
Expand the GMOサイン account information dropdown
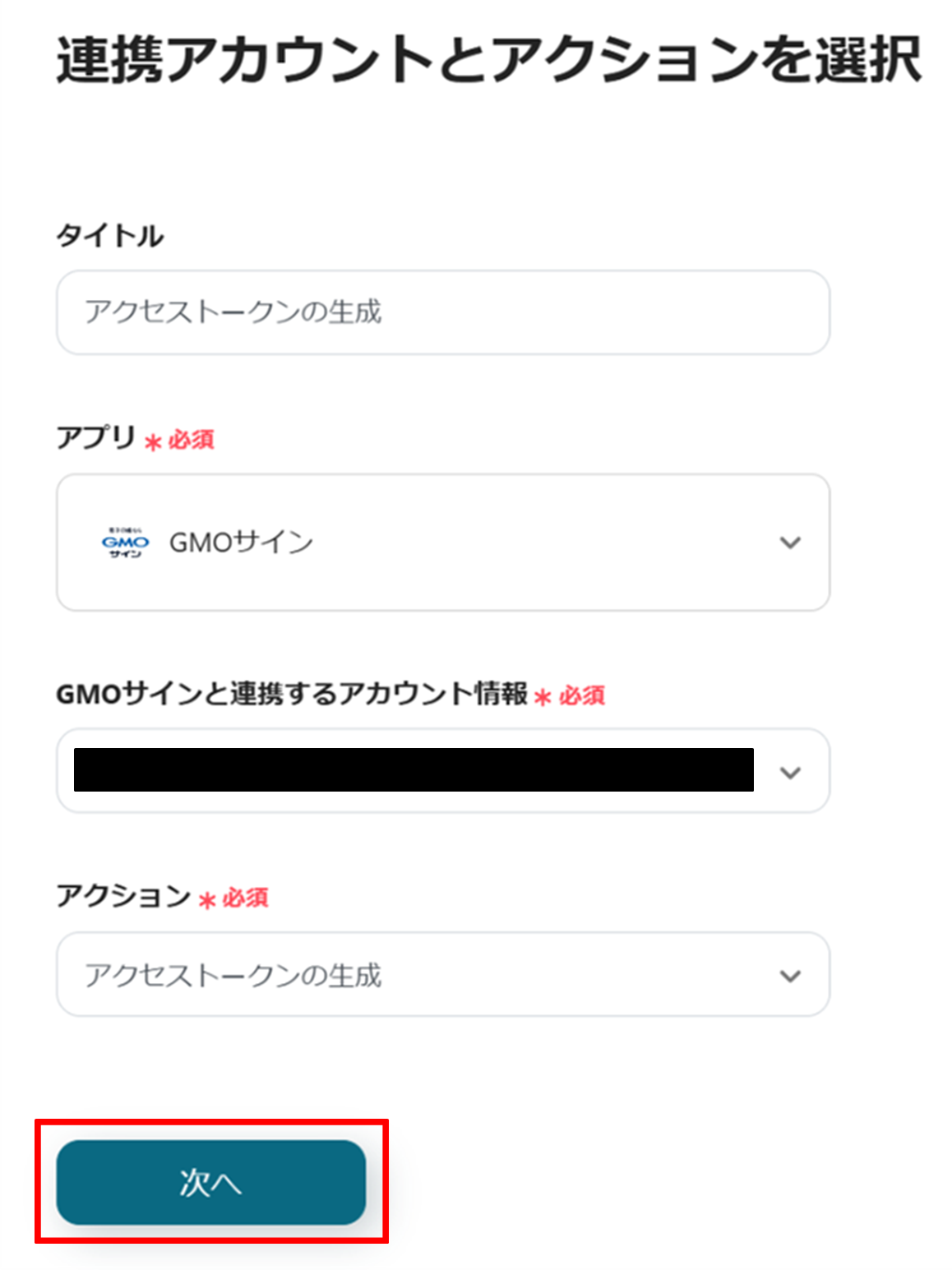click(789, 772)
